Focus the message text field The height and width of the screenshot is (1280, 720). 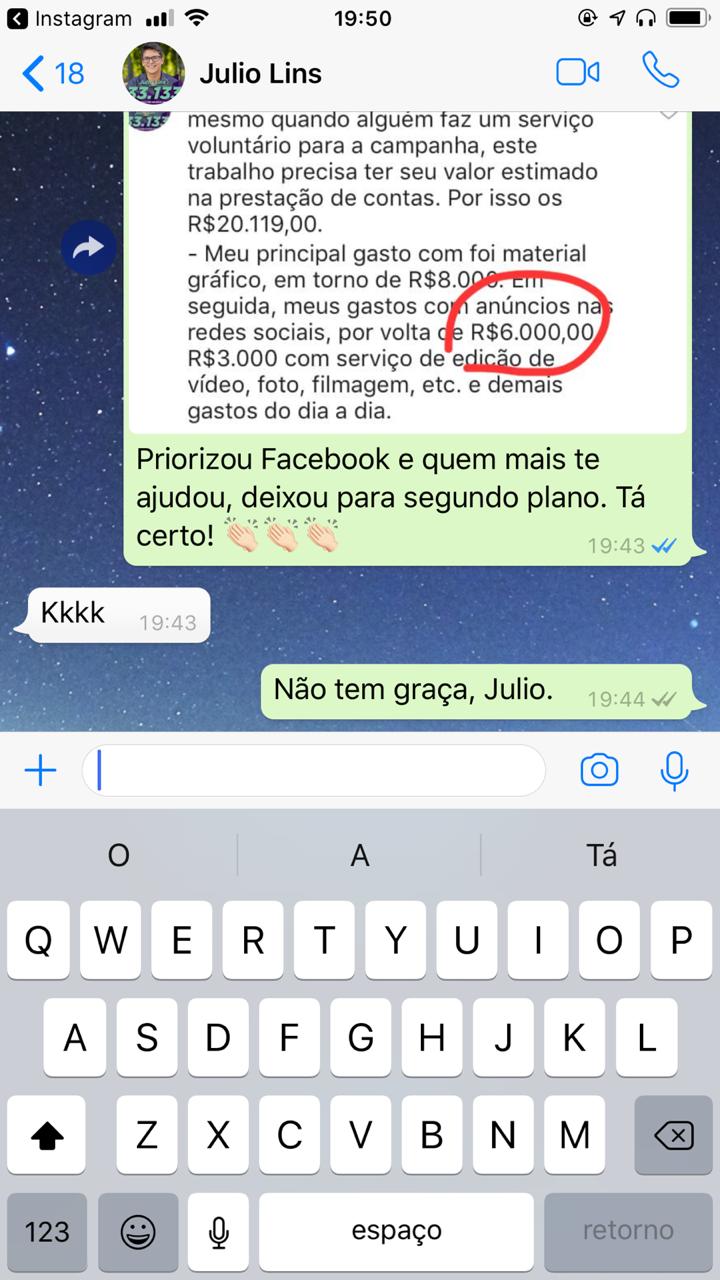coord(314,770)
